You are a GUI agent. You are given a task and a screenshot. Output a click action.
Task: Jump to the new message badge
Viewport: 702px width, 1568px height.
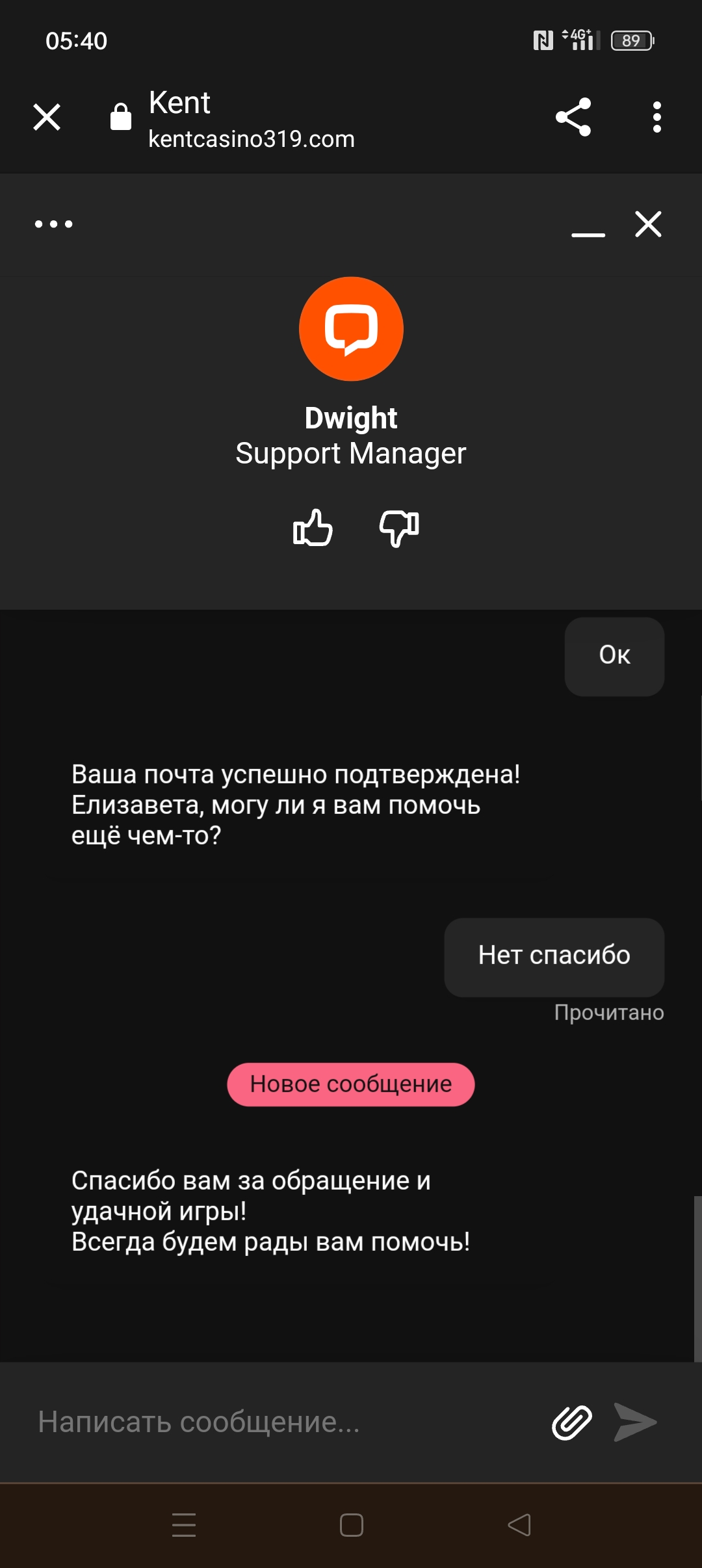(x=351, y=1084)
